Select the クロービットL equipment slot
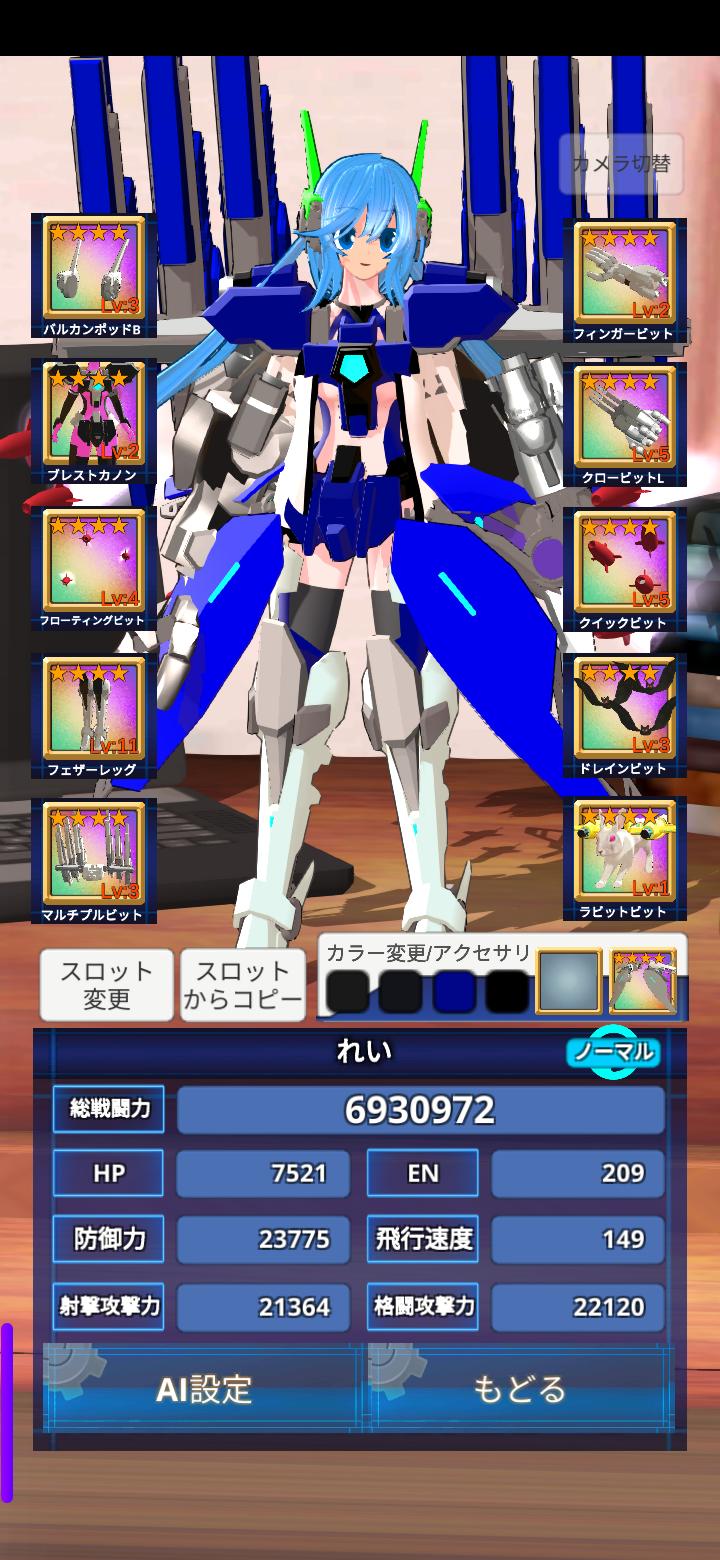Image resolution: width=720 pixels, height=1560 pixels. click(x=625, y=423)
